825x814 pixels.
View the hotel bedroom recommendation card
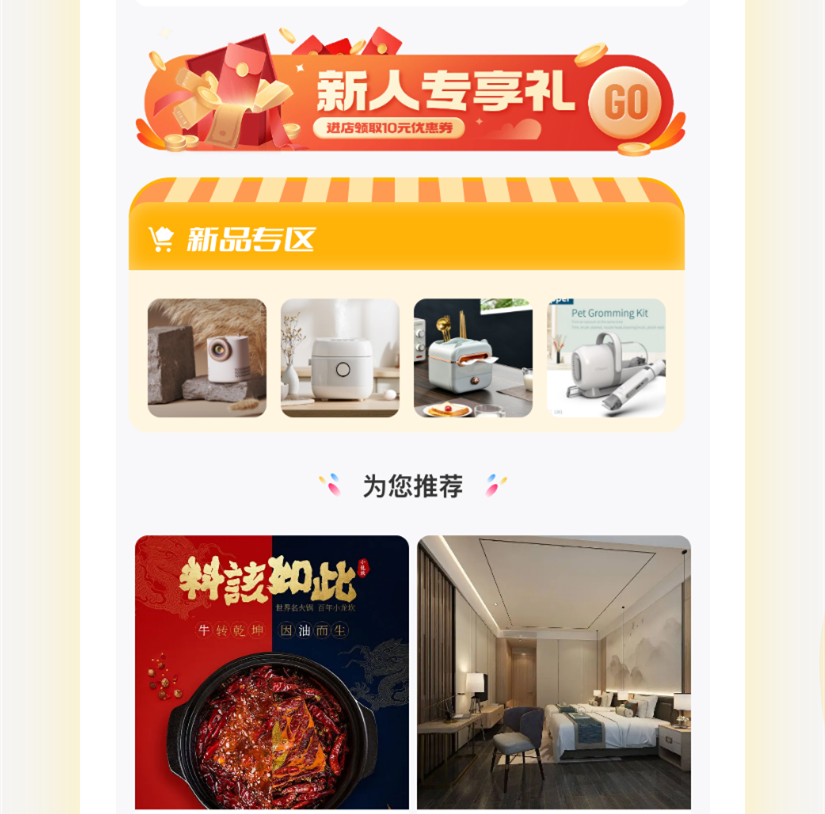(x=554, y=672)
